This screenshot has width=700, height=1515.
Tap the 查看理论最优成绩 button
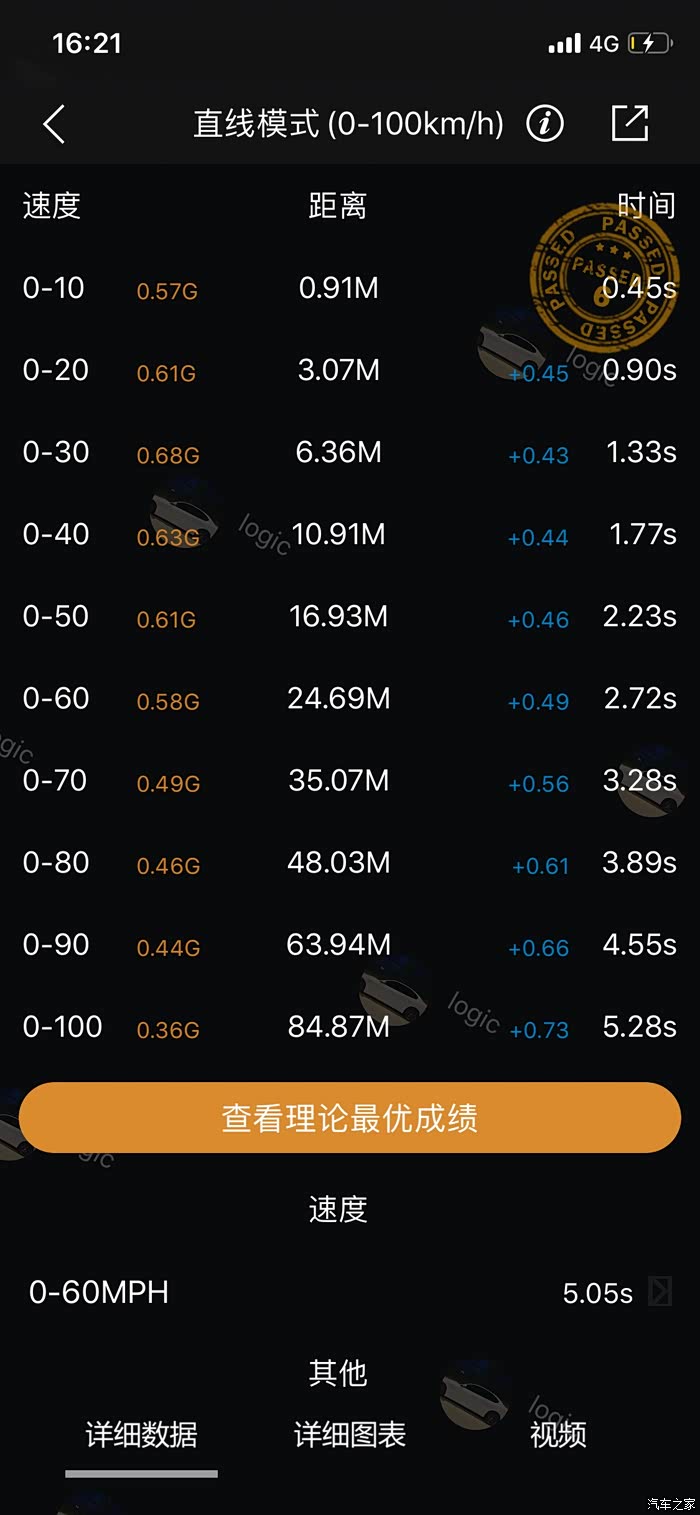pos(350,1117)
